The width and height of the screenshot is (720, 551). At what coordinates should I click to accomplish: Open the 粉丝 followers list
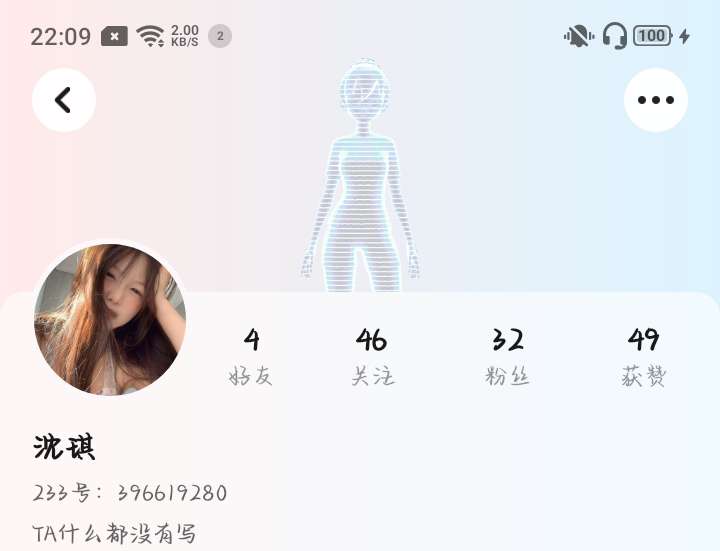click(x=508, y=357)
